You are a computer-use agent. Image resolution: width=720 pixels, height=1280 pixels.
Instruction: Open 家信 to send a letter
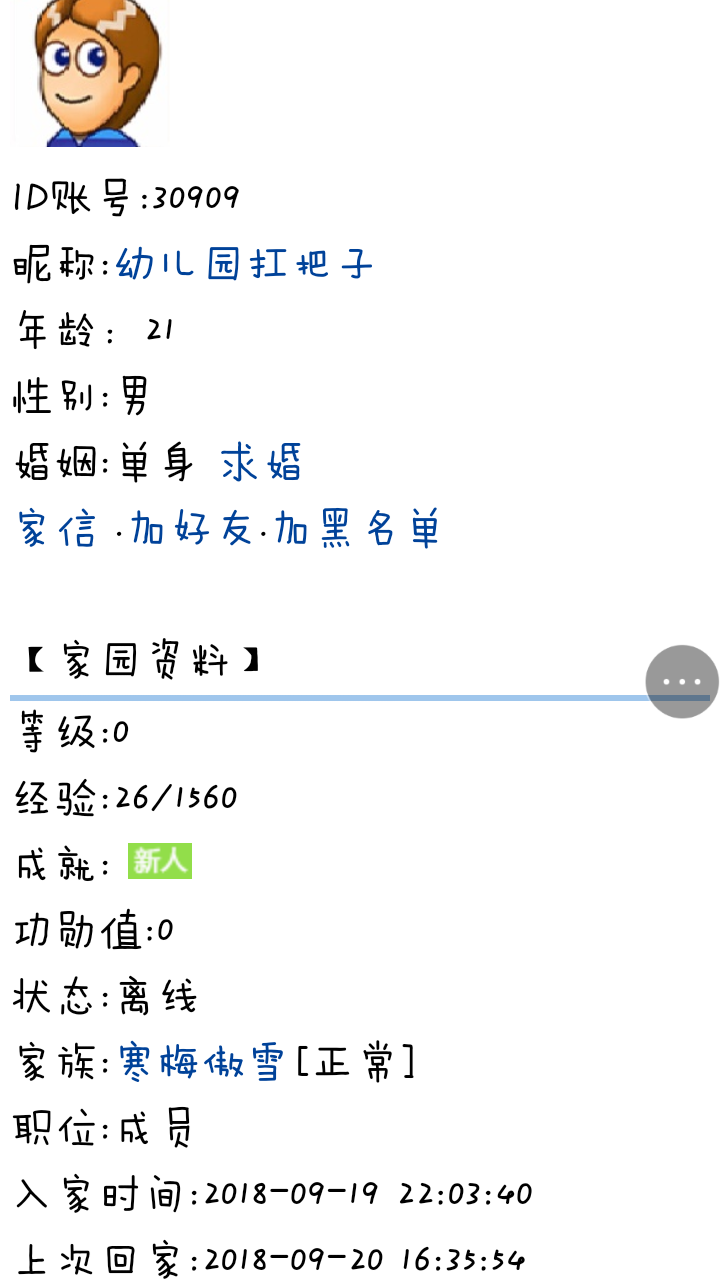(x=57, y=529)
